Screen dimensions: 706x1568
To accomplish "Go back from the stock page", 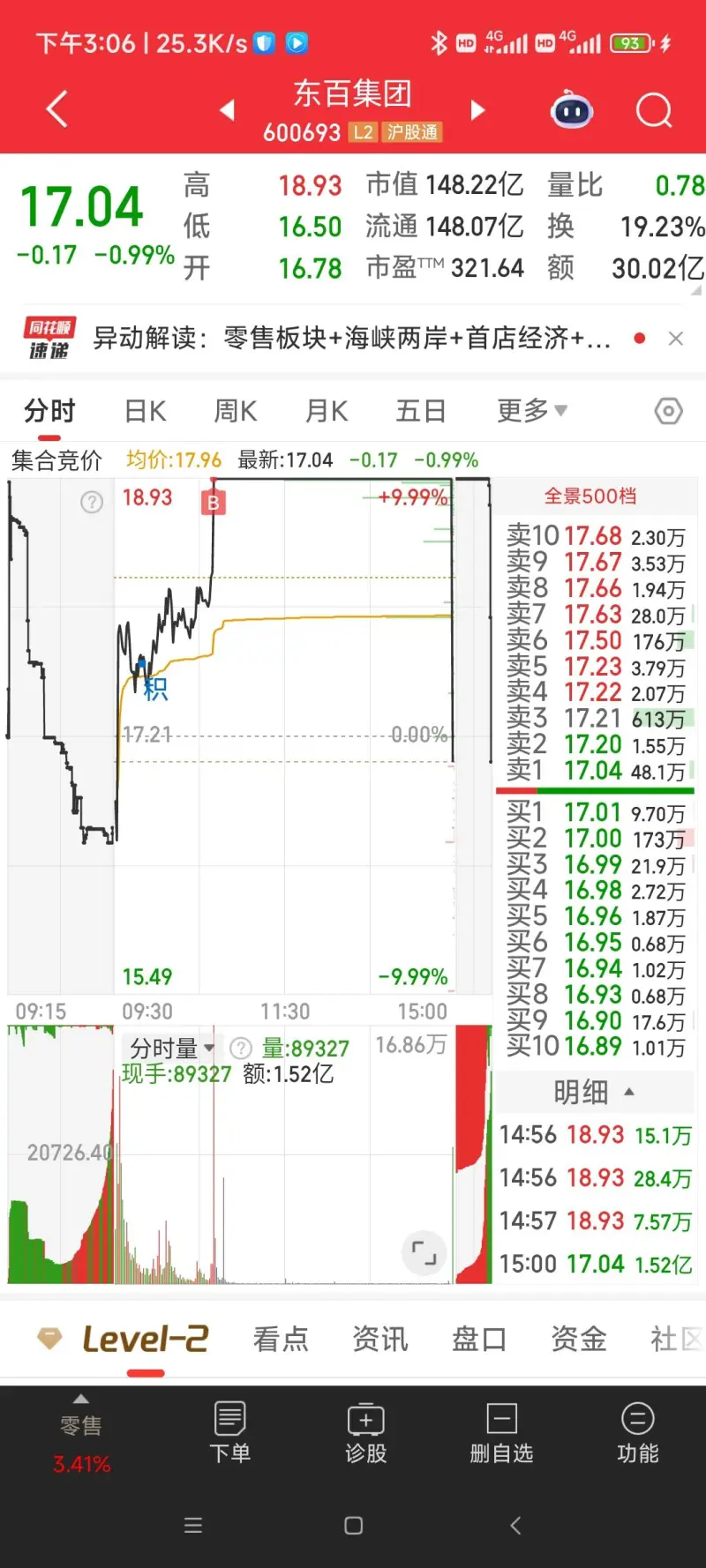I will [56, 110].
